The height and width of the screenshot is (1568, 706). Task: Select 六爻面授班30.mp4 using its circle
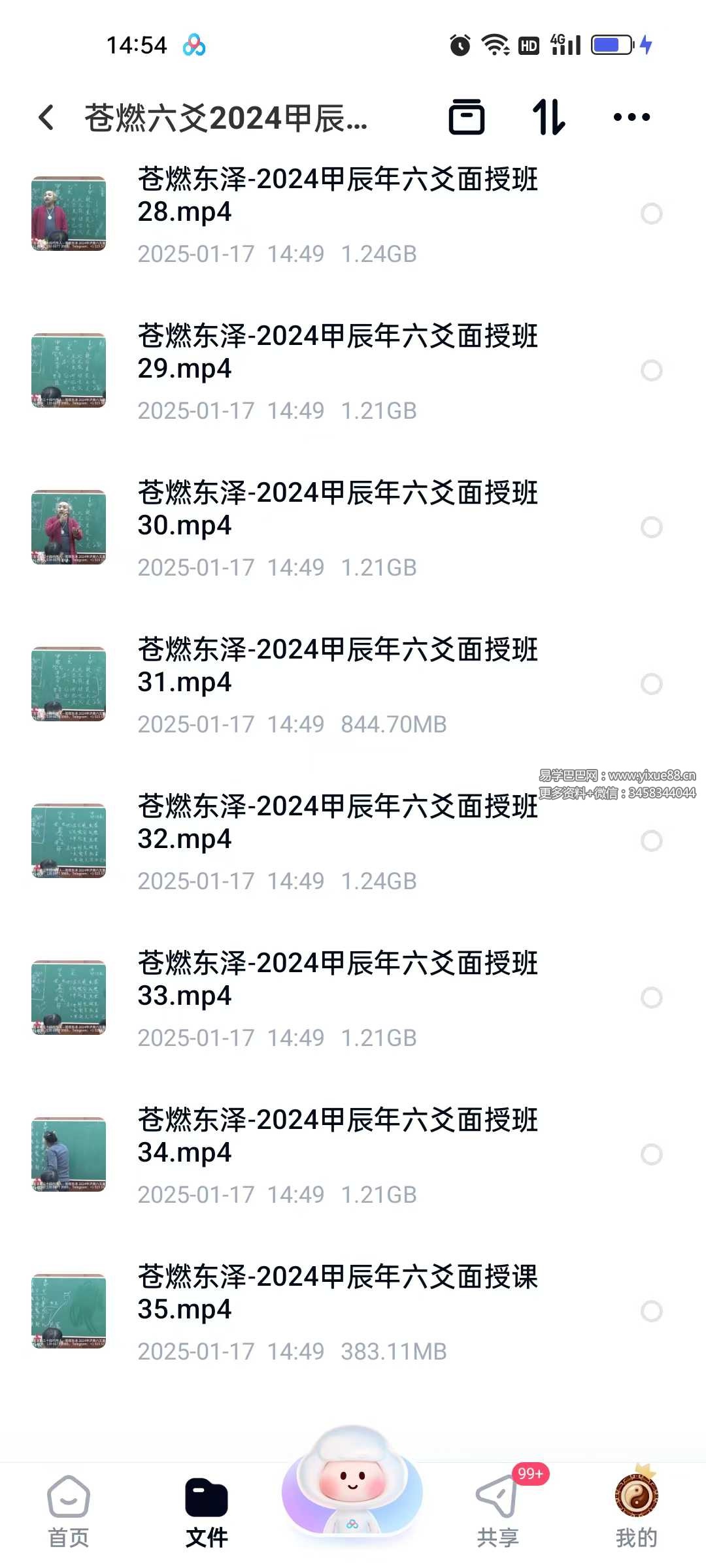click(x=651, y=527)
